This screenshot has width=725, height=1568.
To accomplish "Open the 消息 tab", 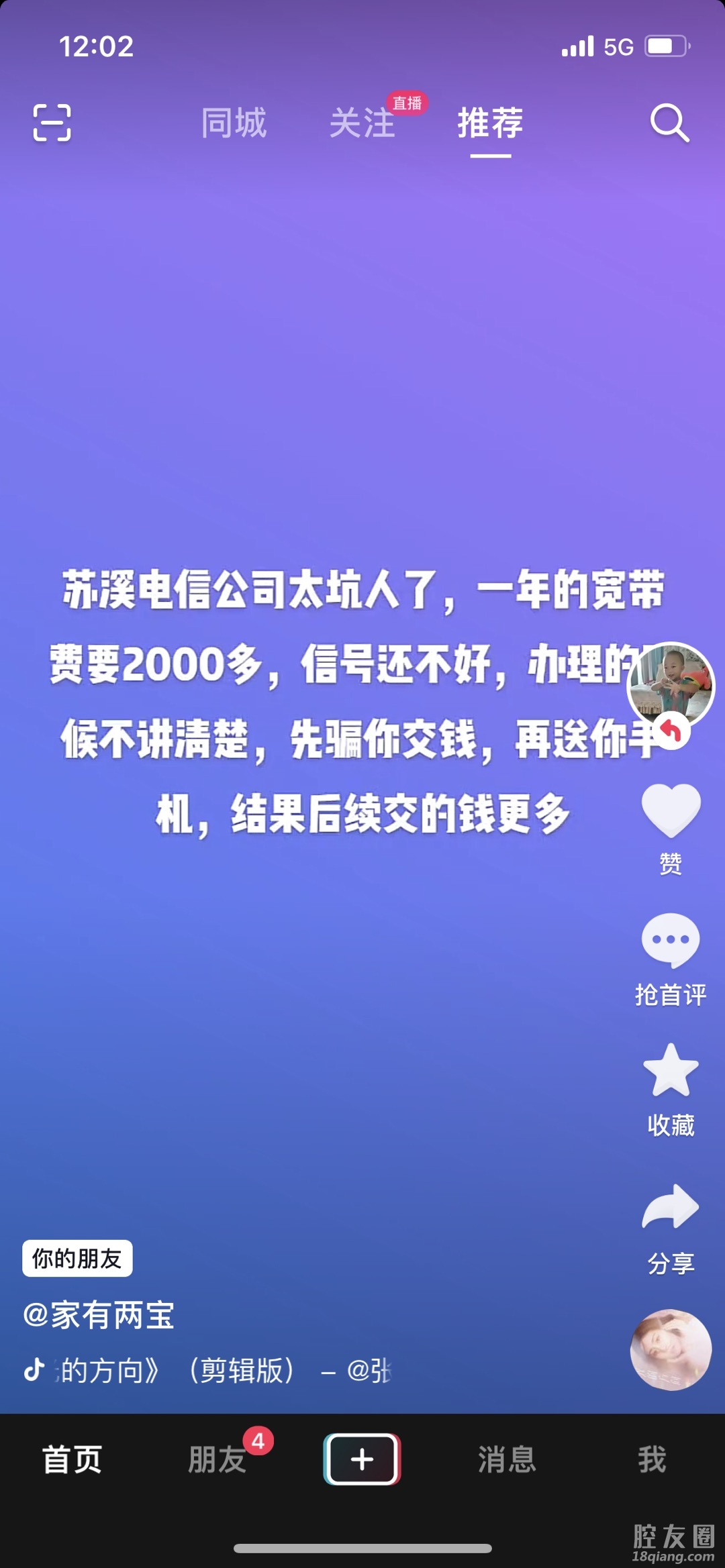I will click(507, 1459).
